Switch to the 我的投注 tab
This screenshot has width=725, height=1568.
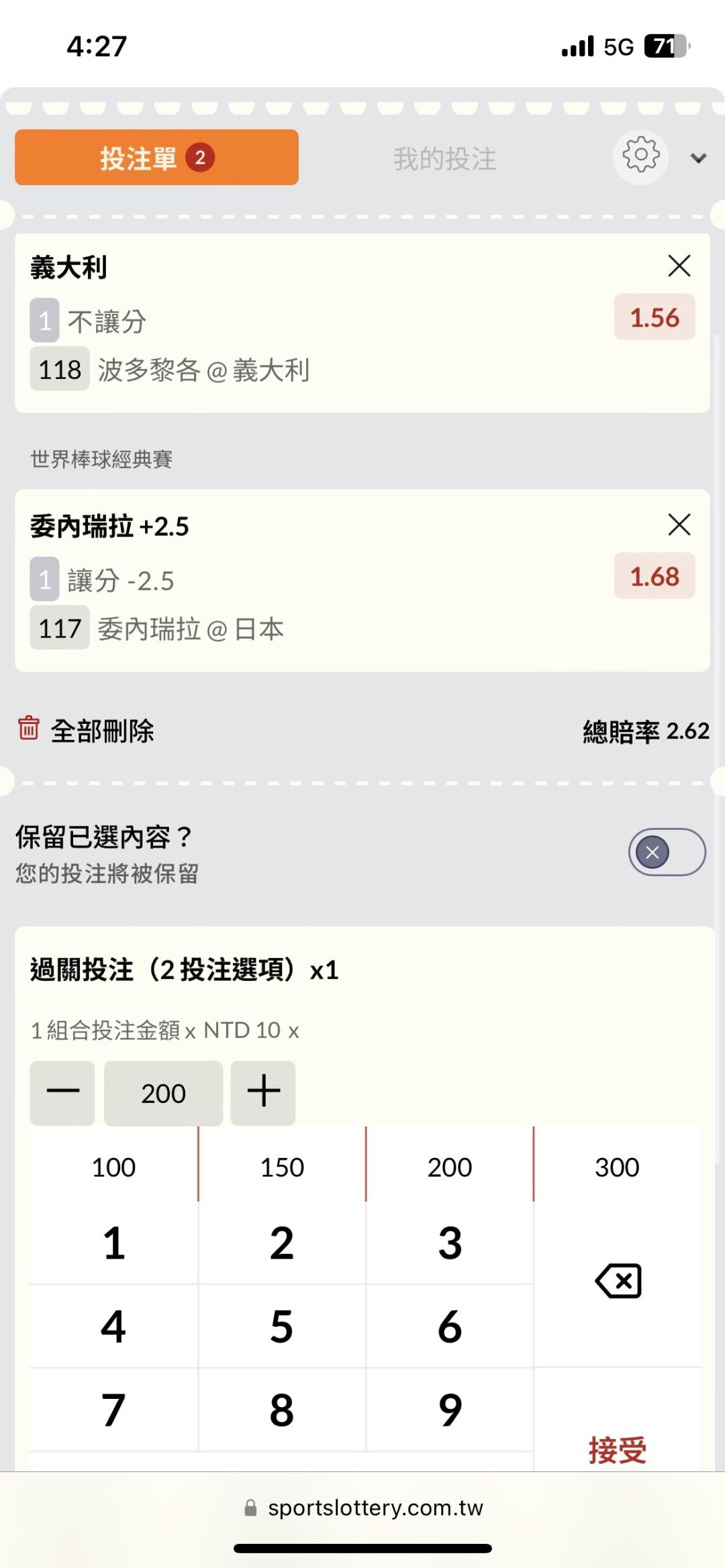click(x=444, y=159)
